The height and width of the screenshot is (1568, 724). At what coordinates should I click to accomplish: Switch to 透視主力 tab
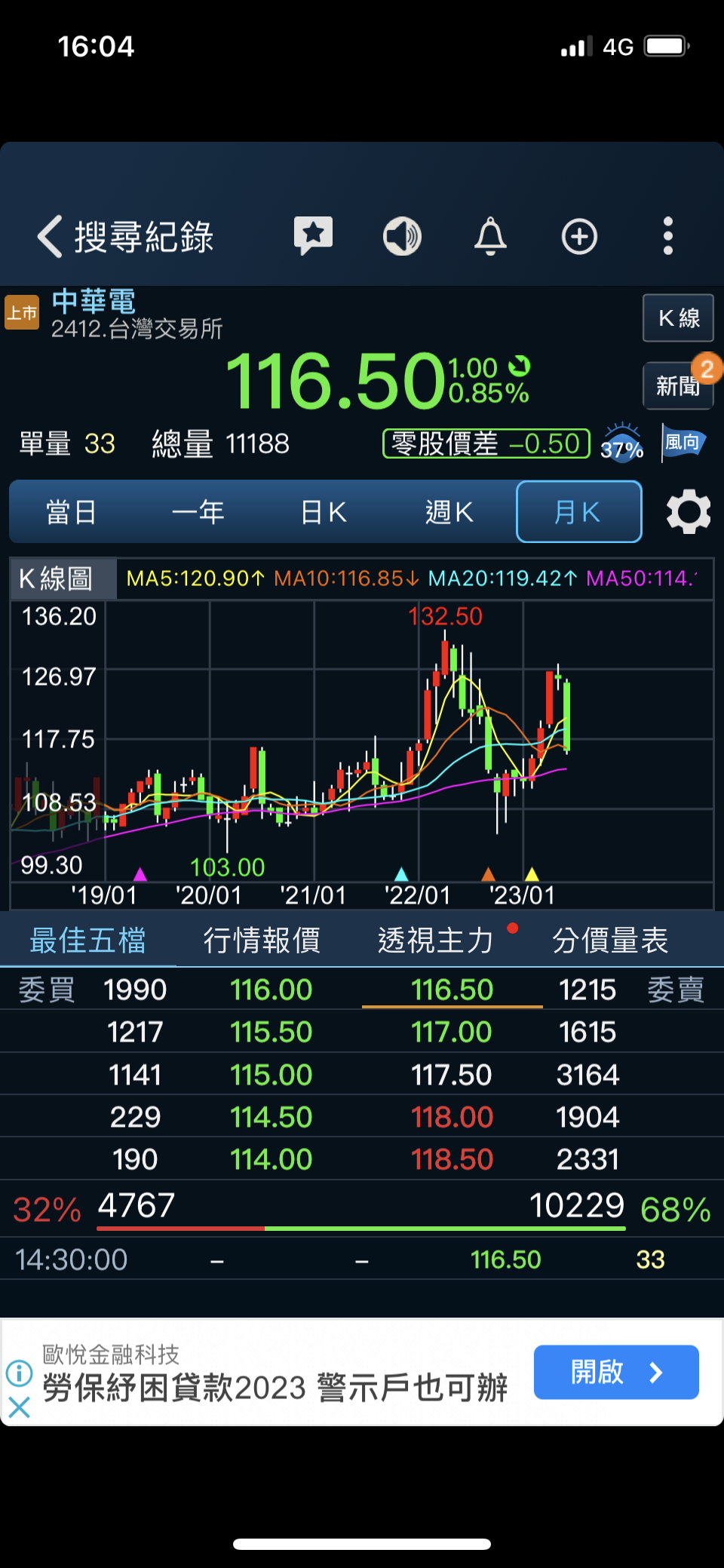[436, 940]
